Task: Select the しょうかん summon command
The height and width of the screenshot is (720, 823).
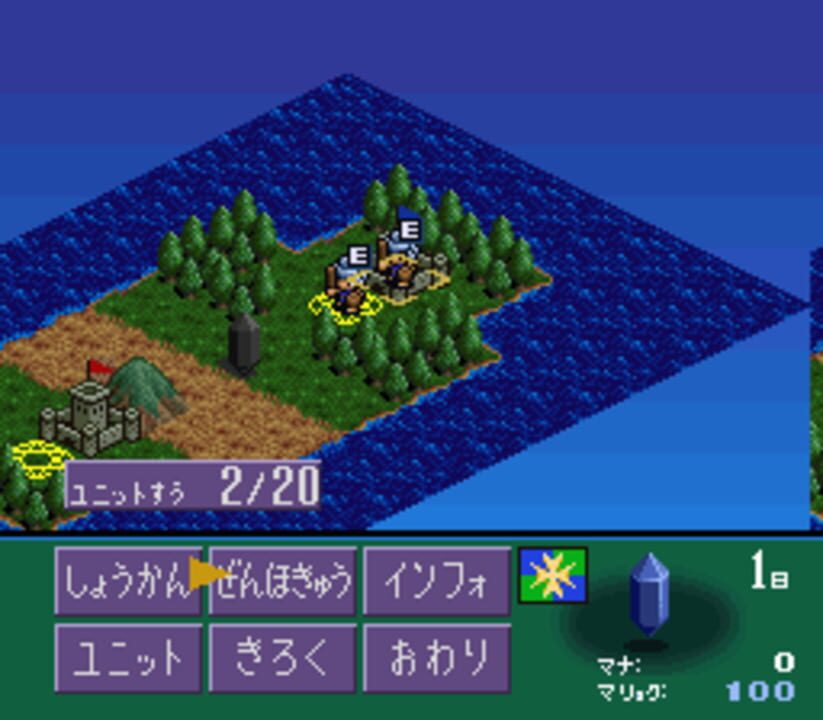Action: point(125,581)
